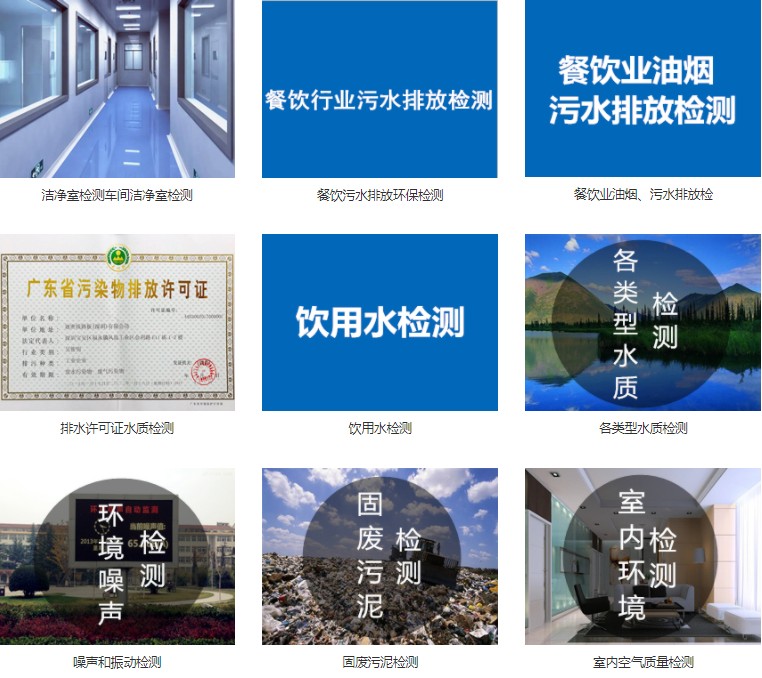Open the 各类型水质检测 tile

[643, 322]
